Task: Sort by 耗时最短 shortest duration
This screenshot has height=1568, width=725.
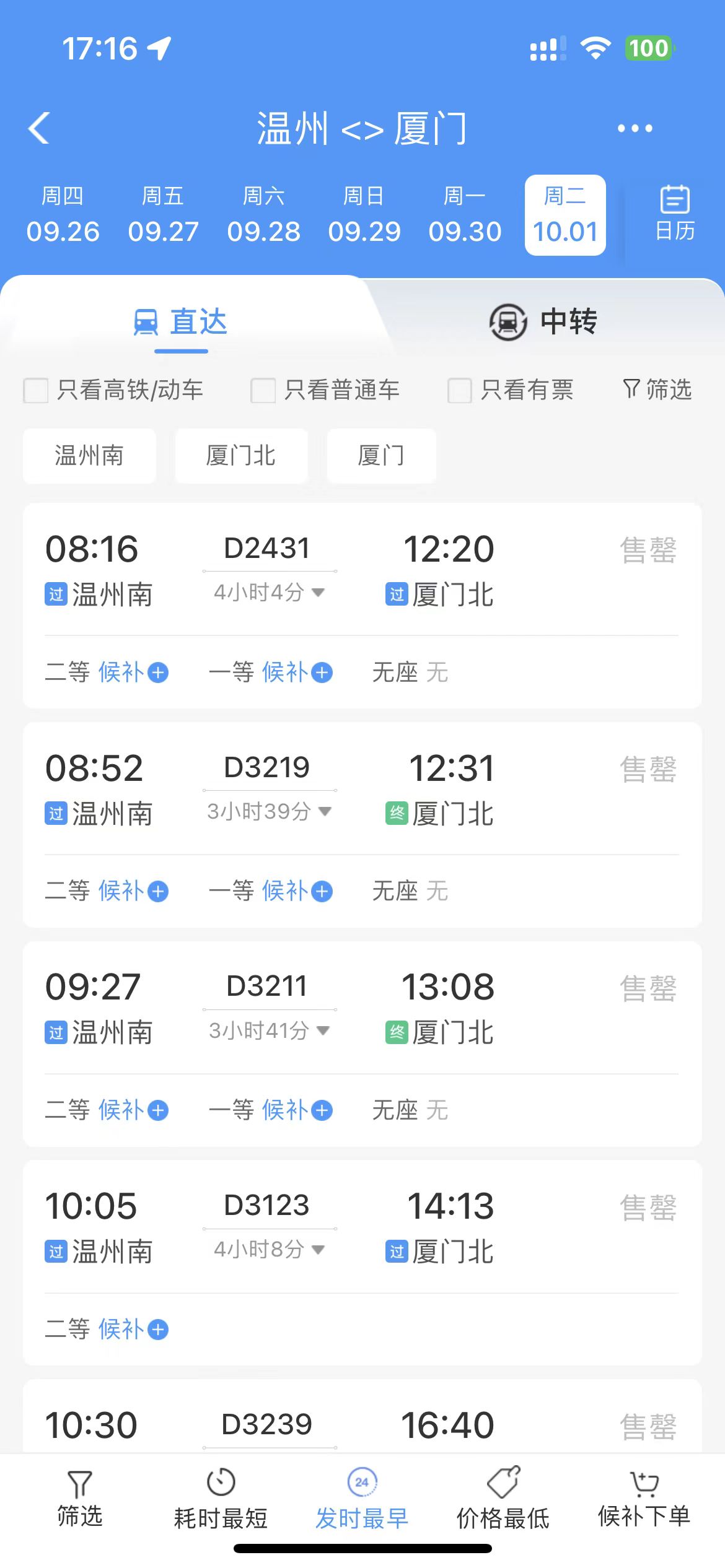Action: click(x=221, y=1500)
